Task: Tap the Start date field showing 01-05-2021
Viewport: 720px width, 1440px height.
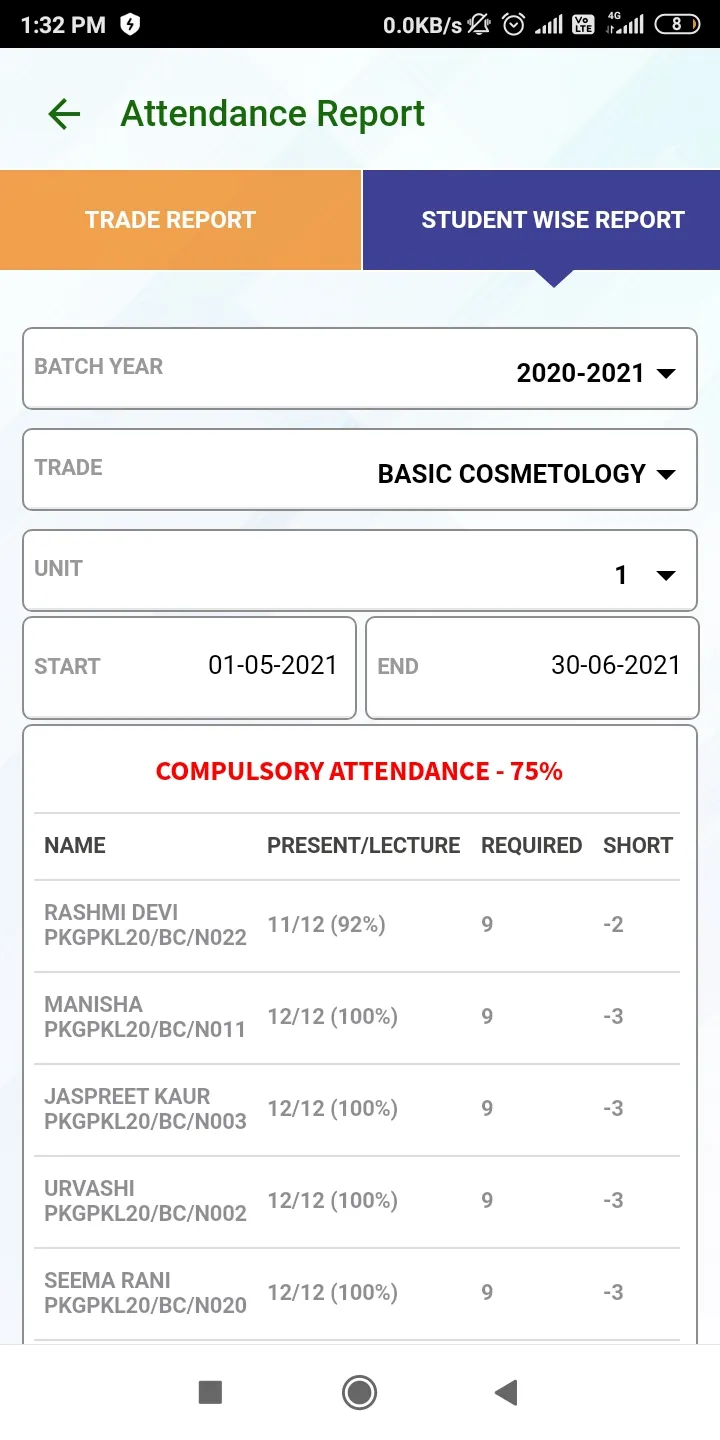Action: coord(189,667)
